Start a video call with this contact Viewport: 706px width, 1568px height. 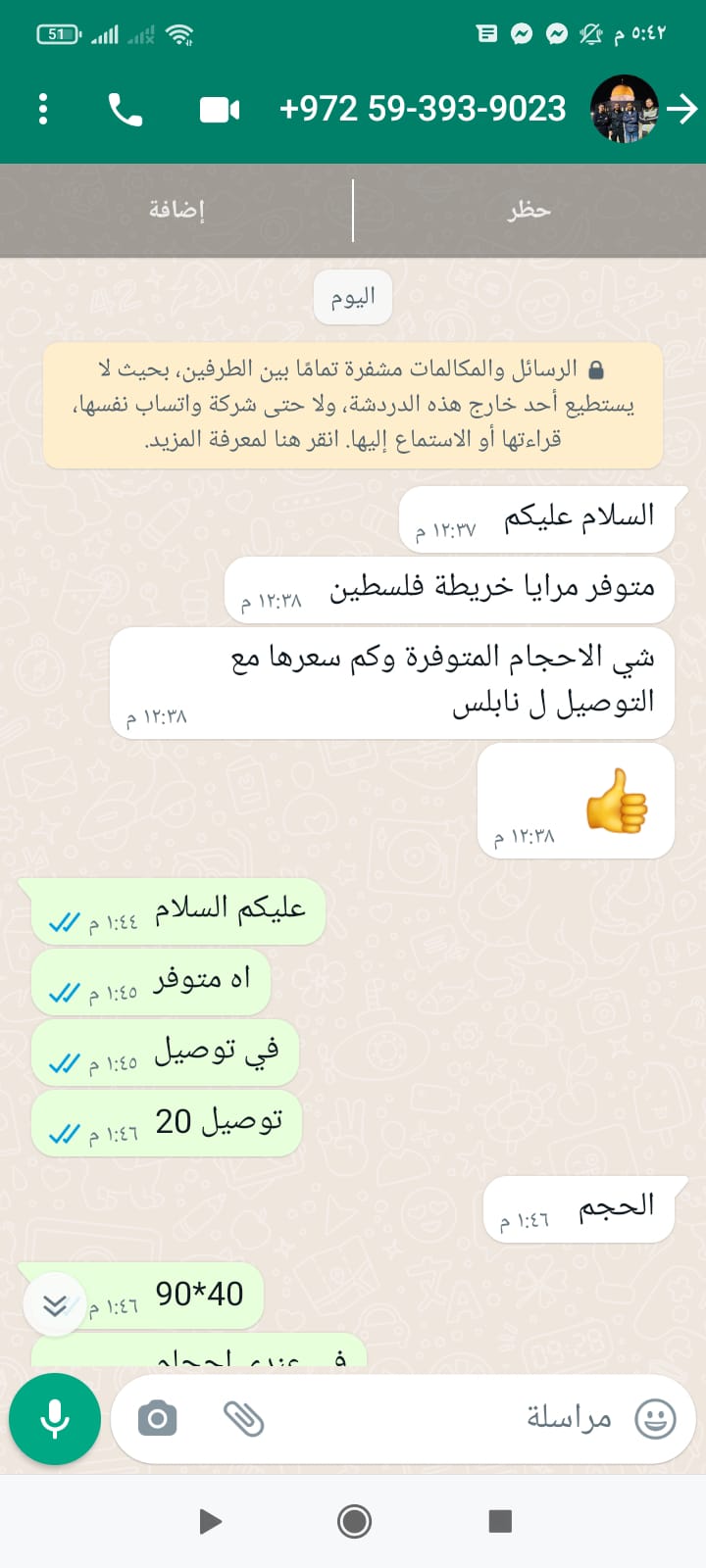pos(220,109)
